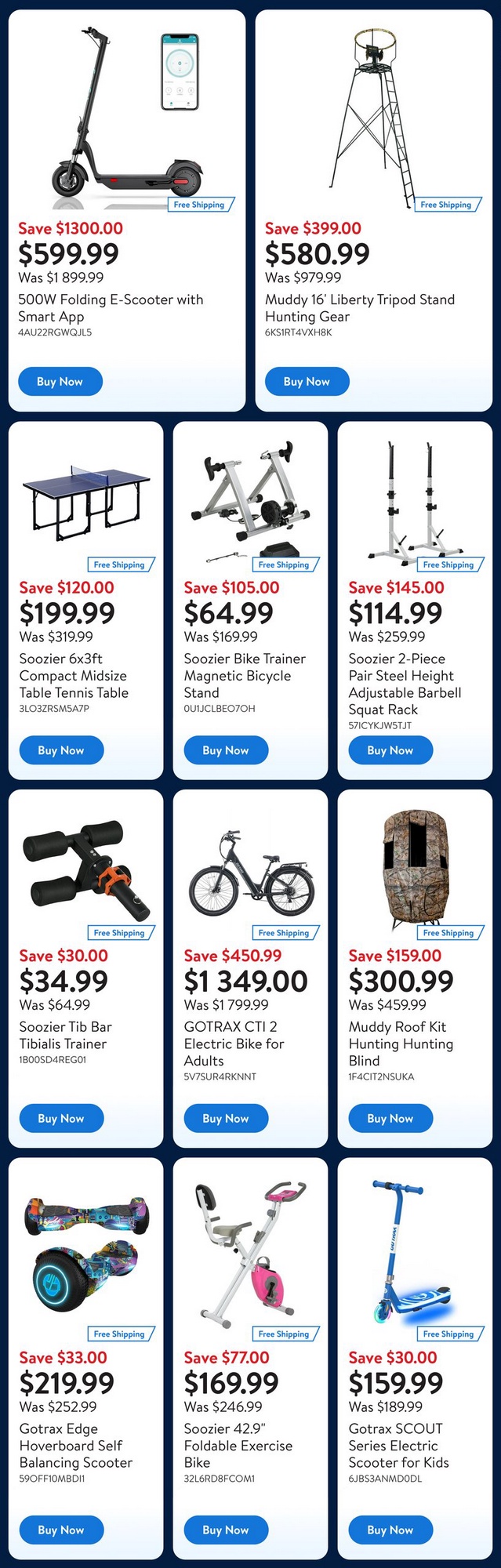The image size is (501, 1568).
Task: Buy the GOTRAX CTI 2 Electric Bike
Action: pyautogui.click(x=226, y=1119)
